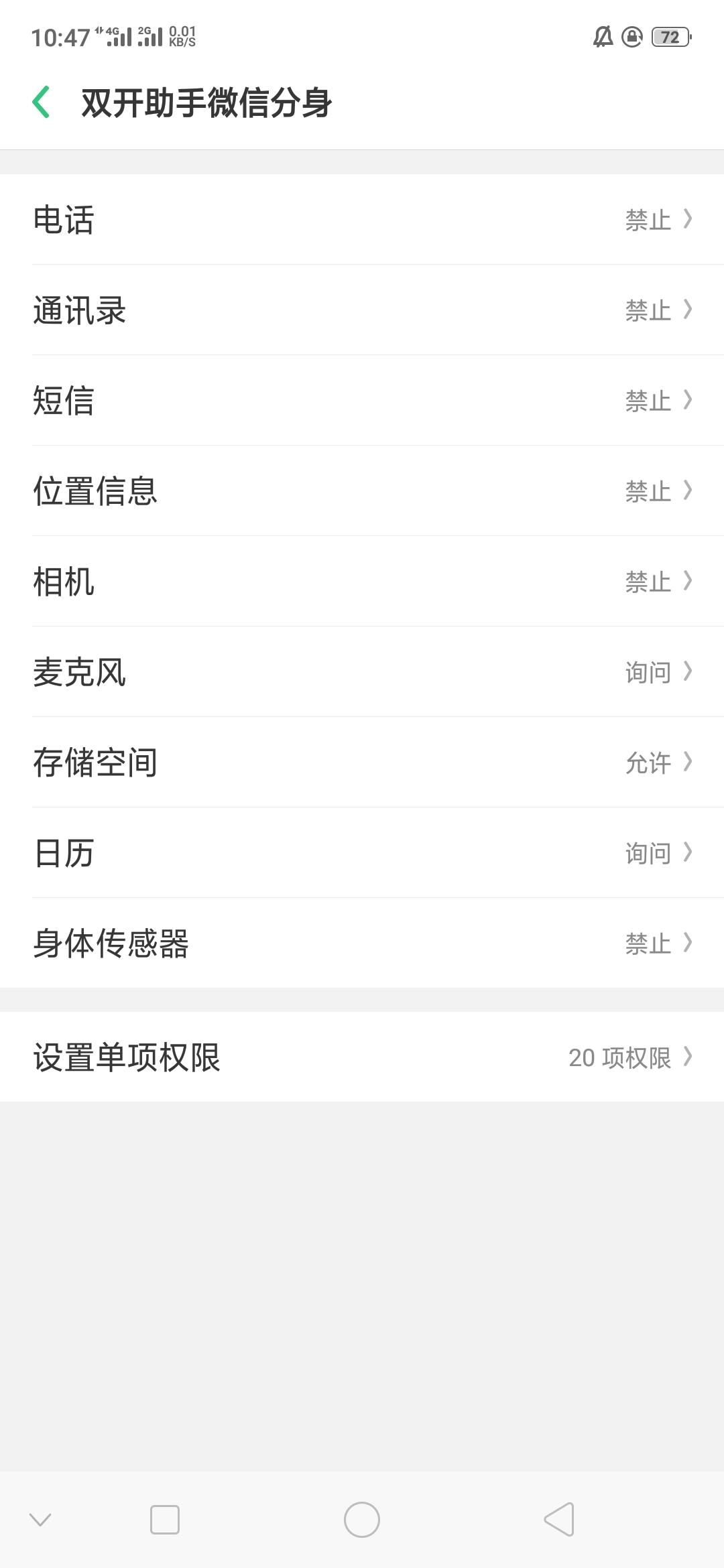Screen dimensions: 724x1568
Task: Tap the system home button
Action: 362,1519
